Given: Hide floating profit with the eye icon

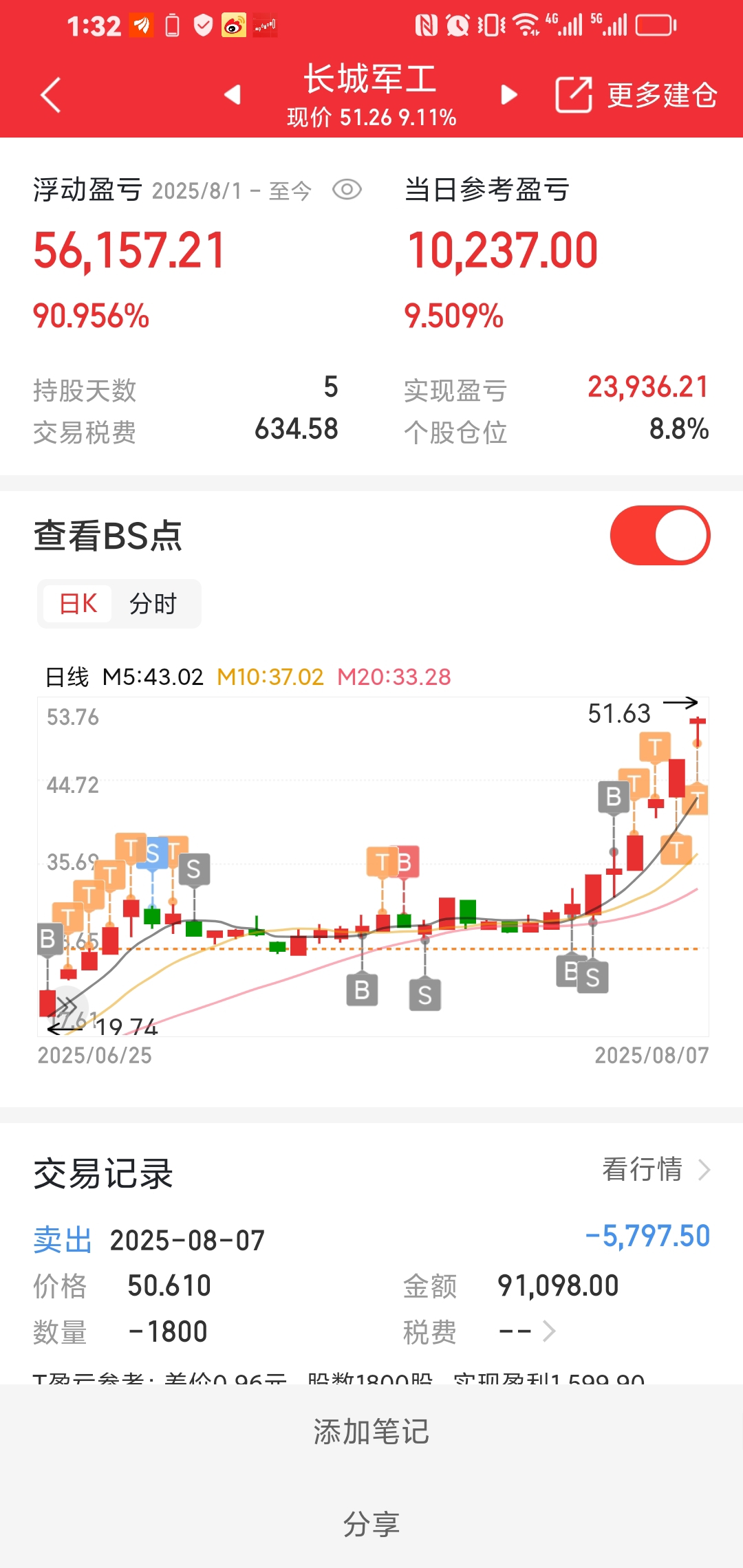Looking at the screenshot, I should click(347, 190).
